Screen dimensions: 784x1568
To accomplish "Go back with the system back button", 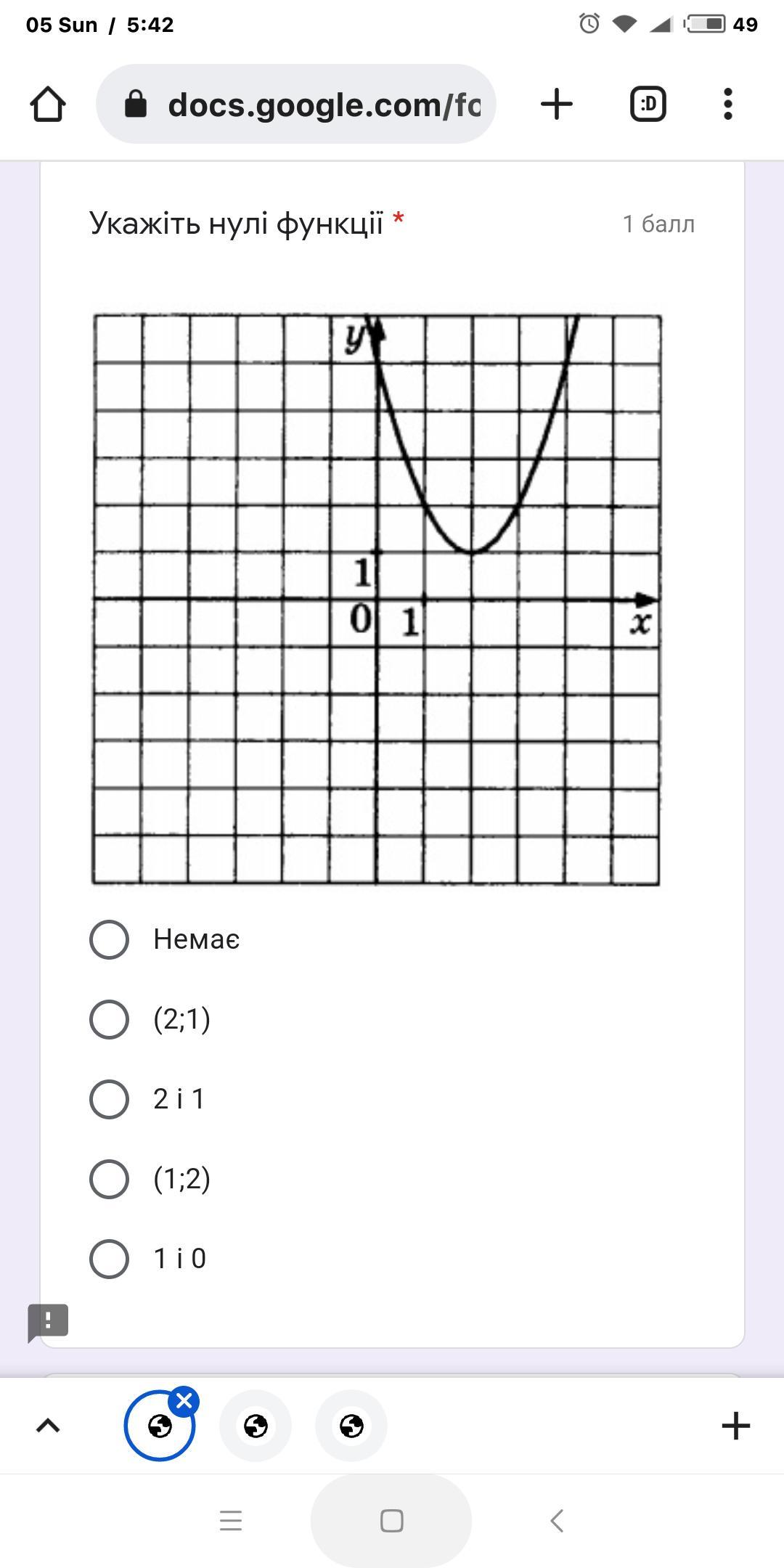I will (x=557, y=1521).
